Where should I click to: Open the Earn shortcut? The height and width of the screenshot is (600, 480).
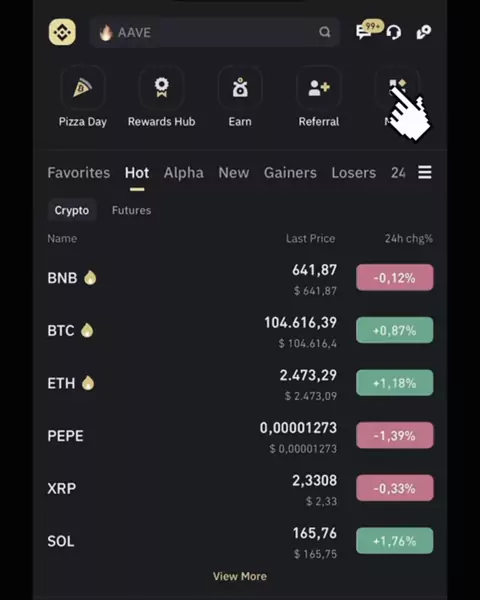click(x=240, y=96)
